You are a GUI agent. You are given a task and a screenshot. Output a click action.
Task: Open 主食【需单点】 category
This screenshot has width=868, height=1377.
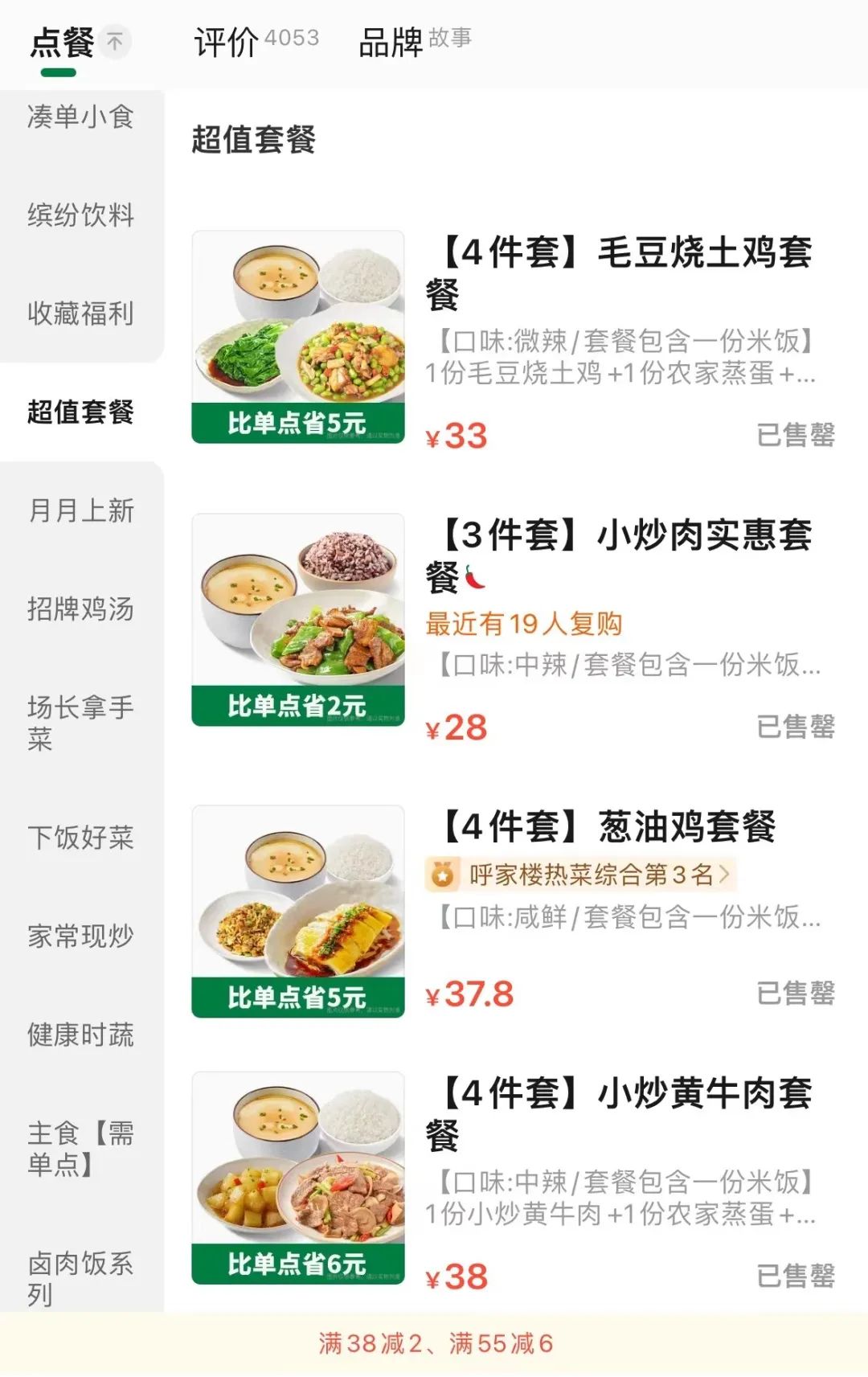click(x=80, y=1149)
